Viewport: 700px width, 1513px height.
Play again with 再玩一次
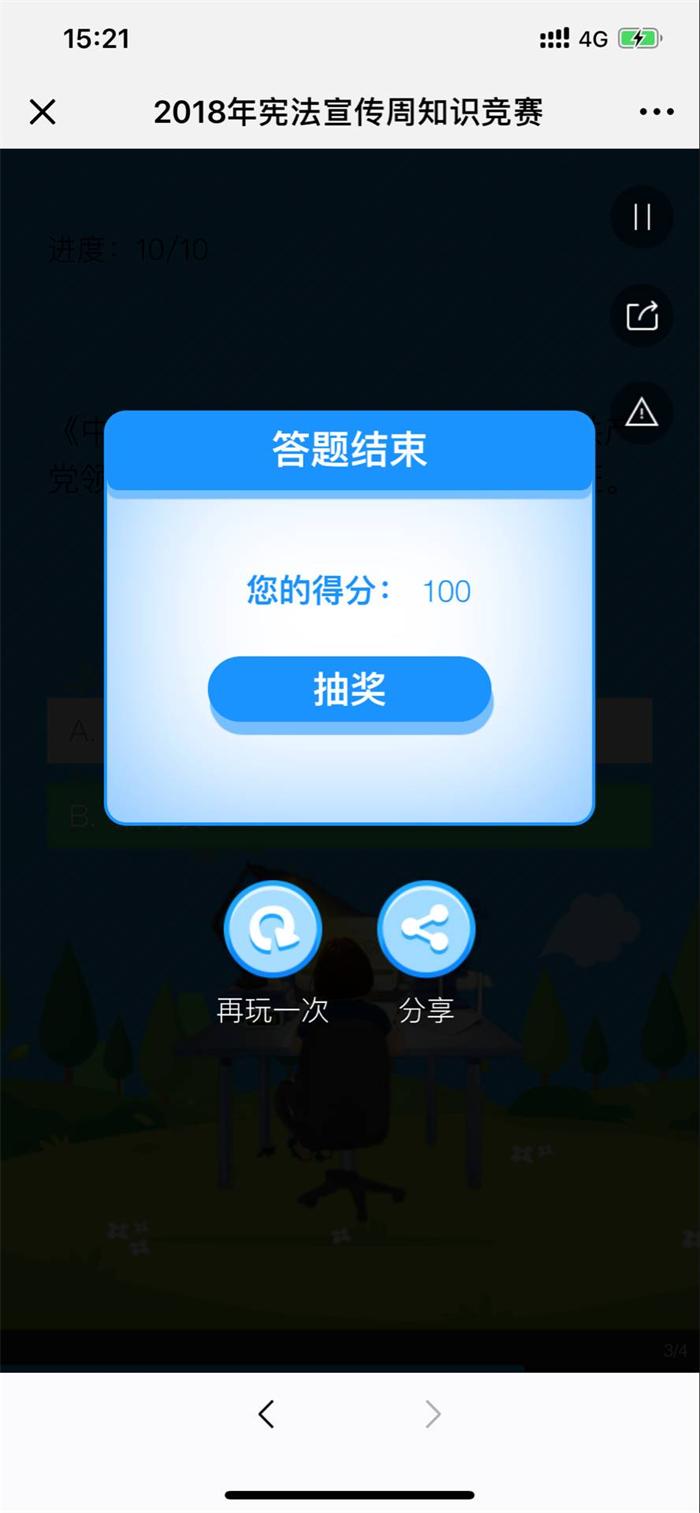tap(272, 929)
